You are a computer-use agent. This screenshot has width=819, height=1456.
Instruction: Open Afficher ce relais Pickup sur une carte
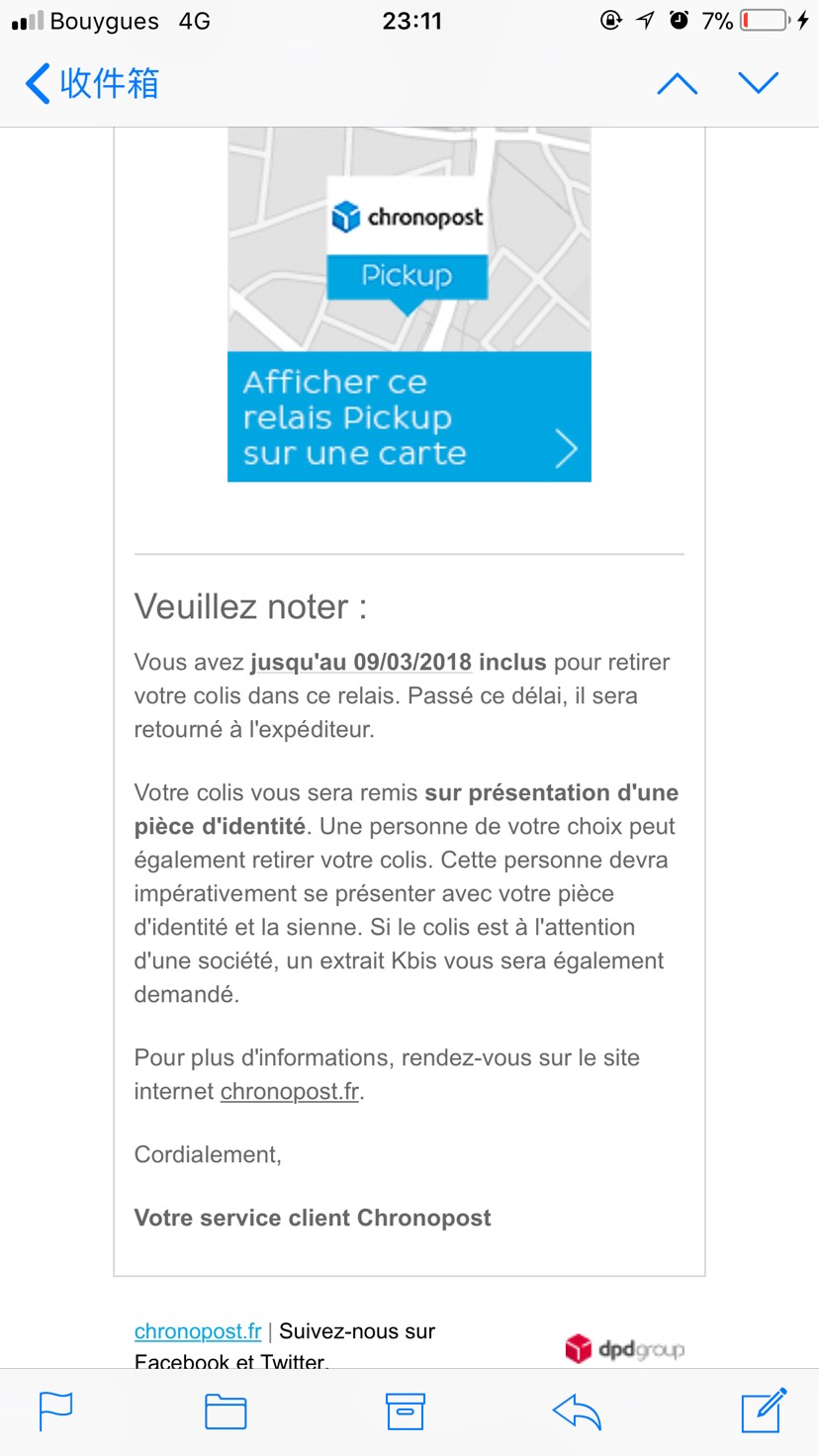click(x=409, y=416)
